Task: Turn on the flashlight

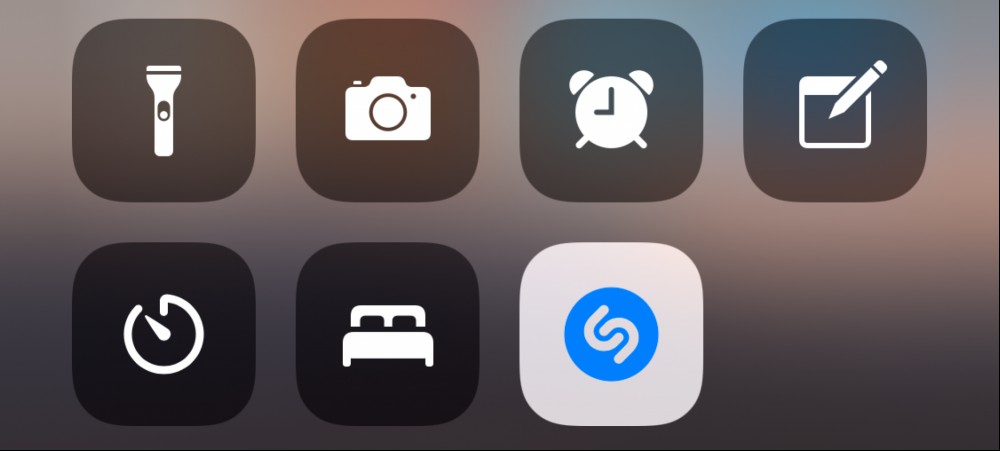Action: tap(163, 110)
